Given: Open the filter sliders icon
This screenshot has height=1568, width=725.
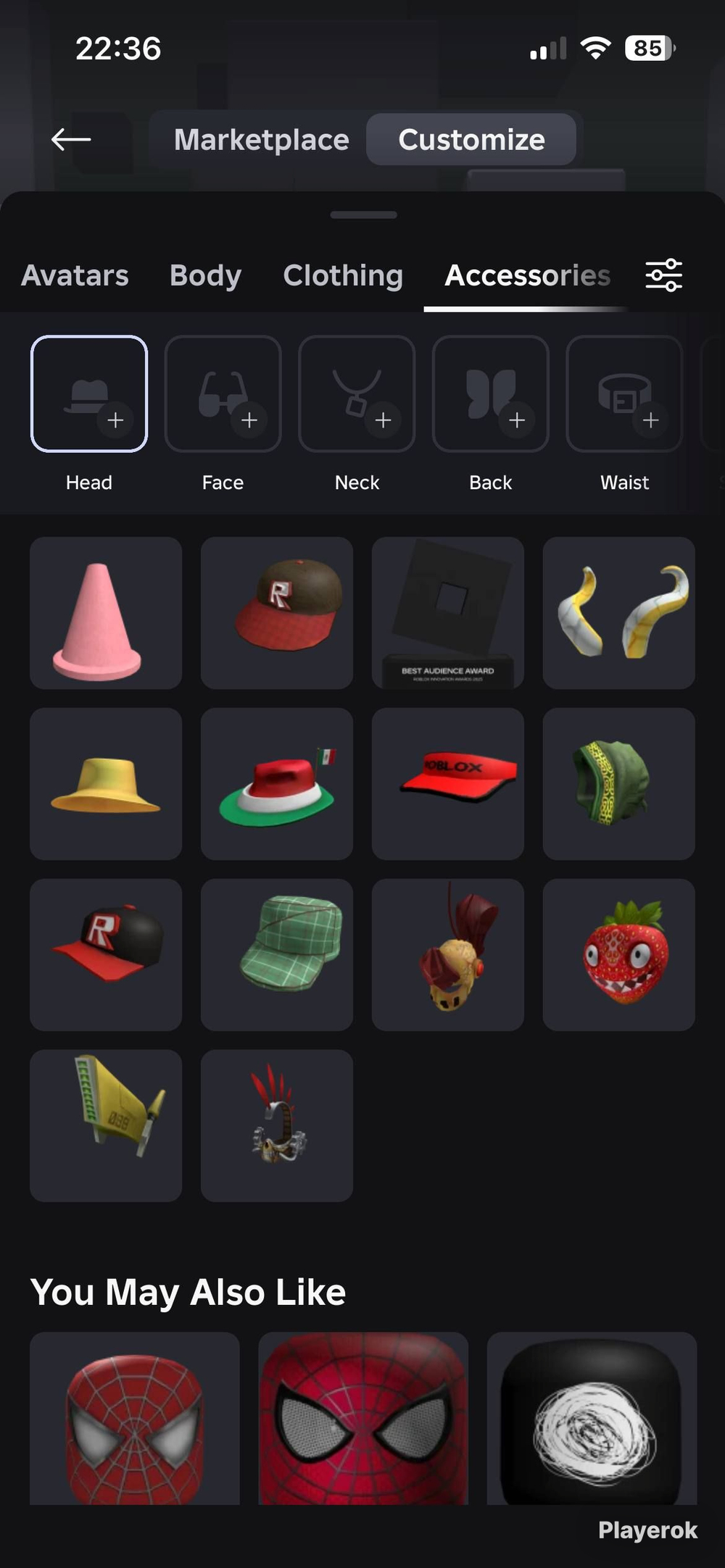Looking at the screenshot, I should pos(664,275).
